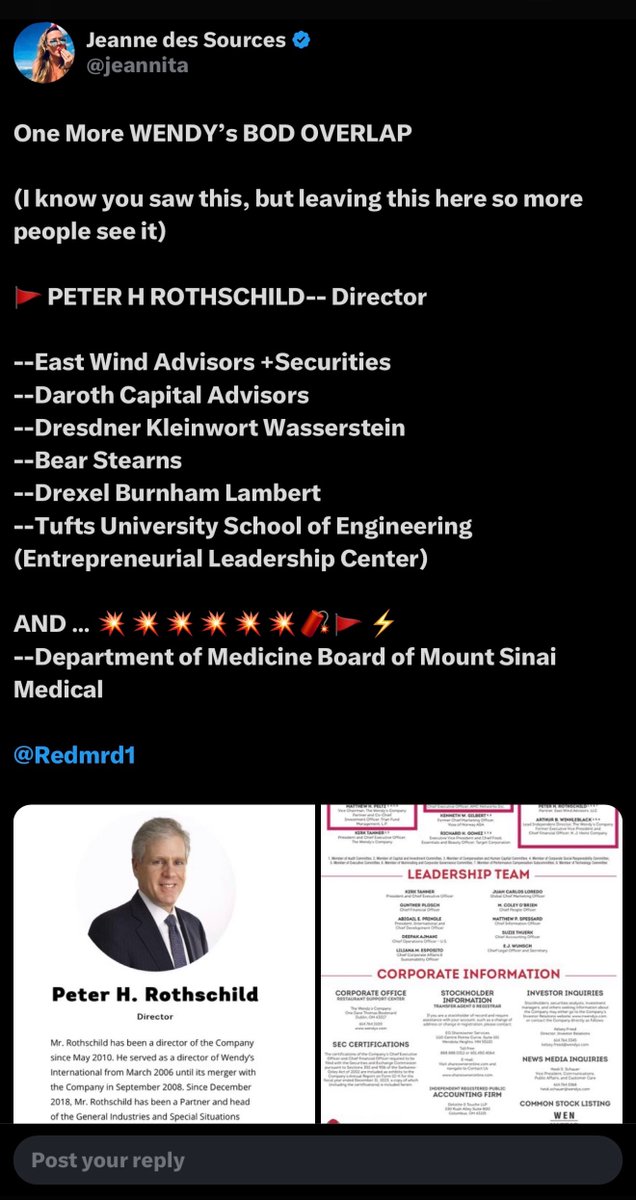Open the @Redmrd1 mention
The image size is (636, 1200).
coord(74,754)
